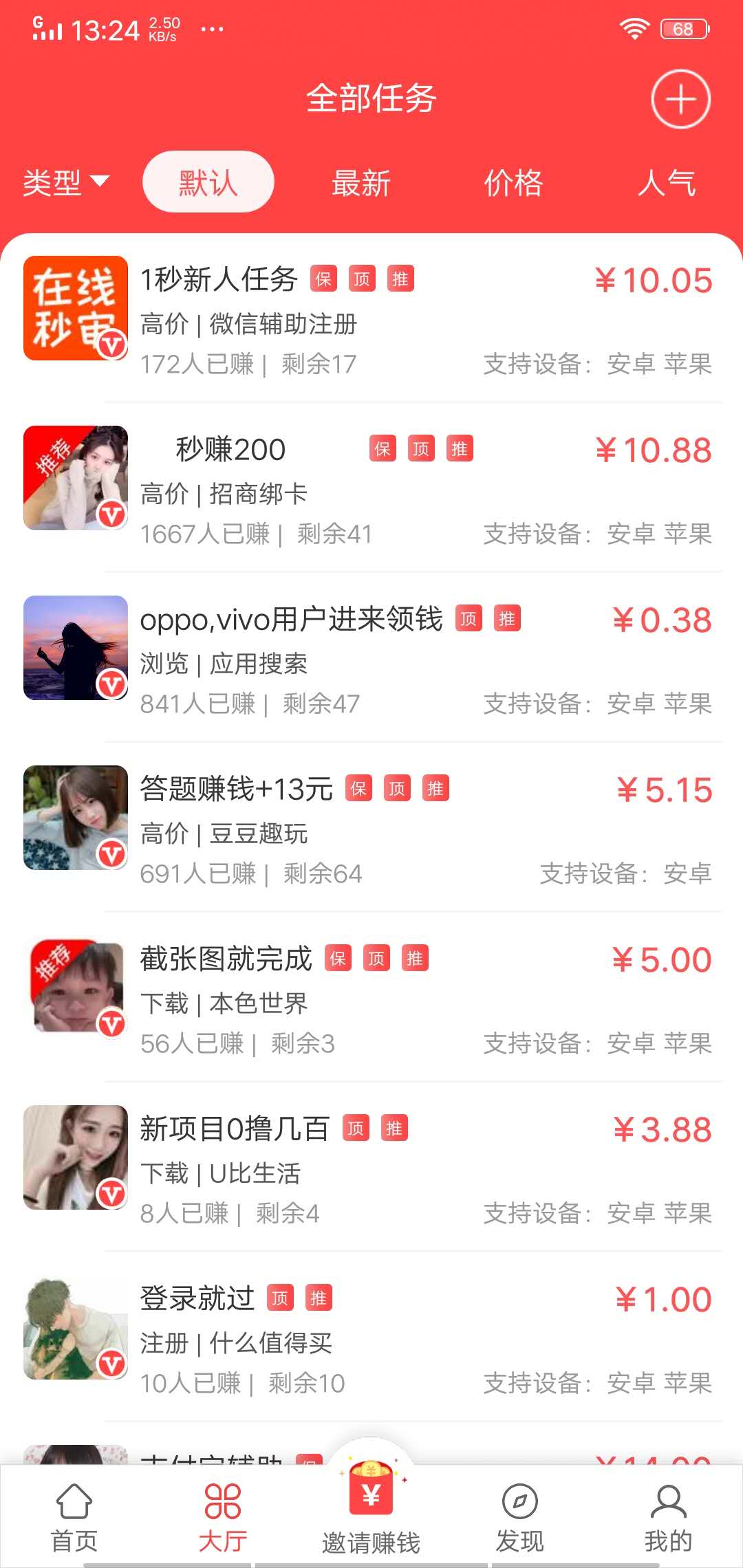743x1568 pixels.
Task: Expand the 类型 type dropdown
Action: pyautogui.click(x=65, y=182)
